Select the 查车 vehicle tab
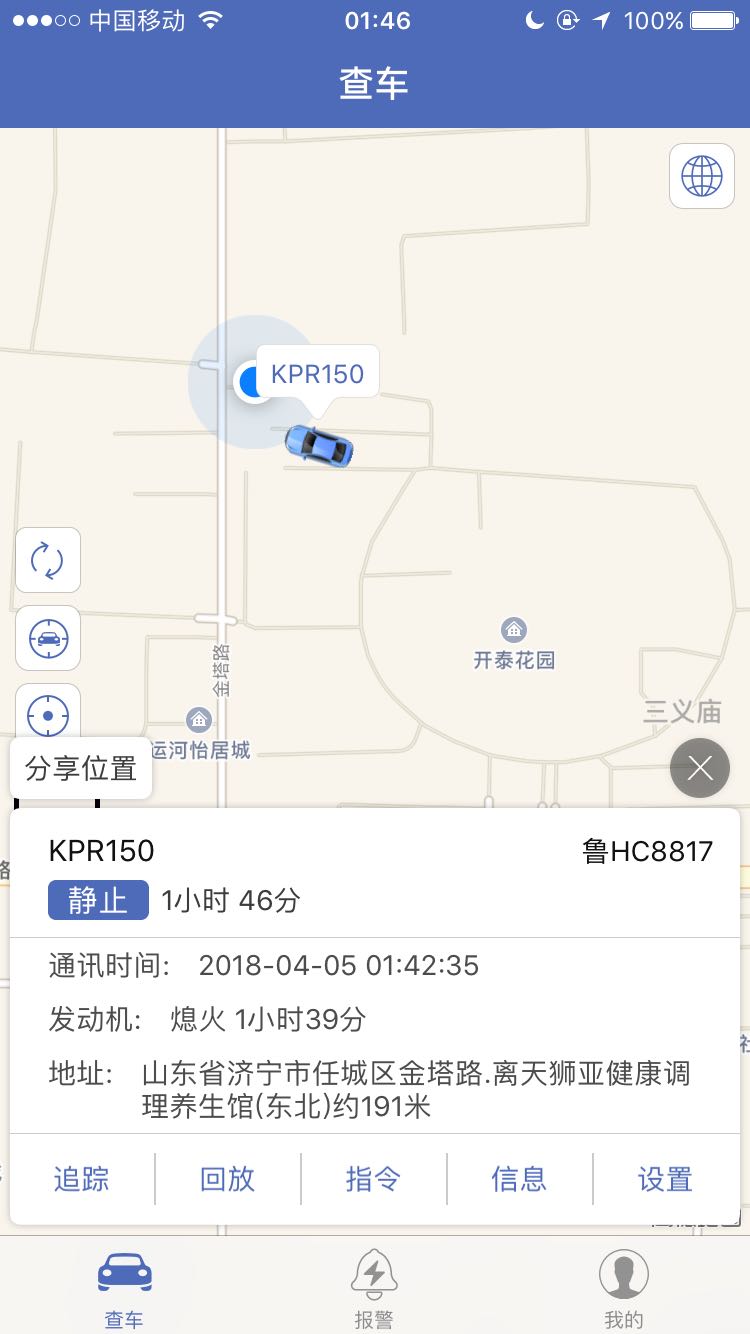This screenshot has width=750, height=1334. point(124,1289)
